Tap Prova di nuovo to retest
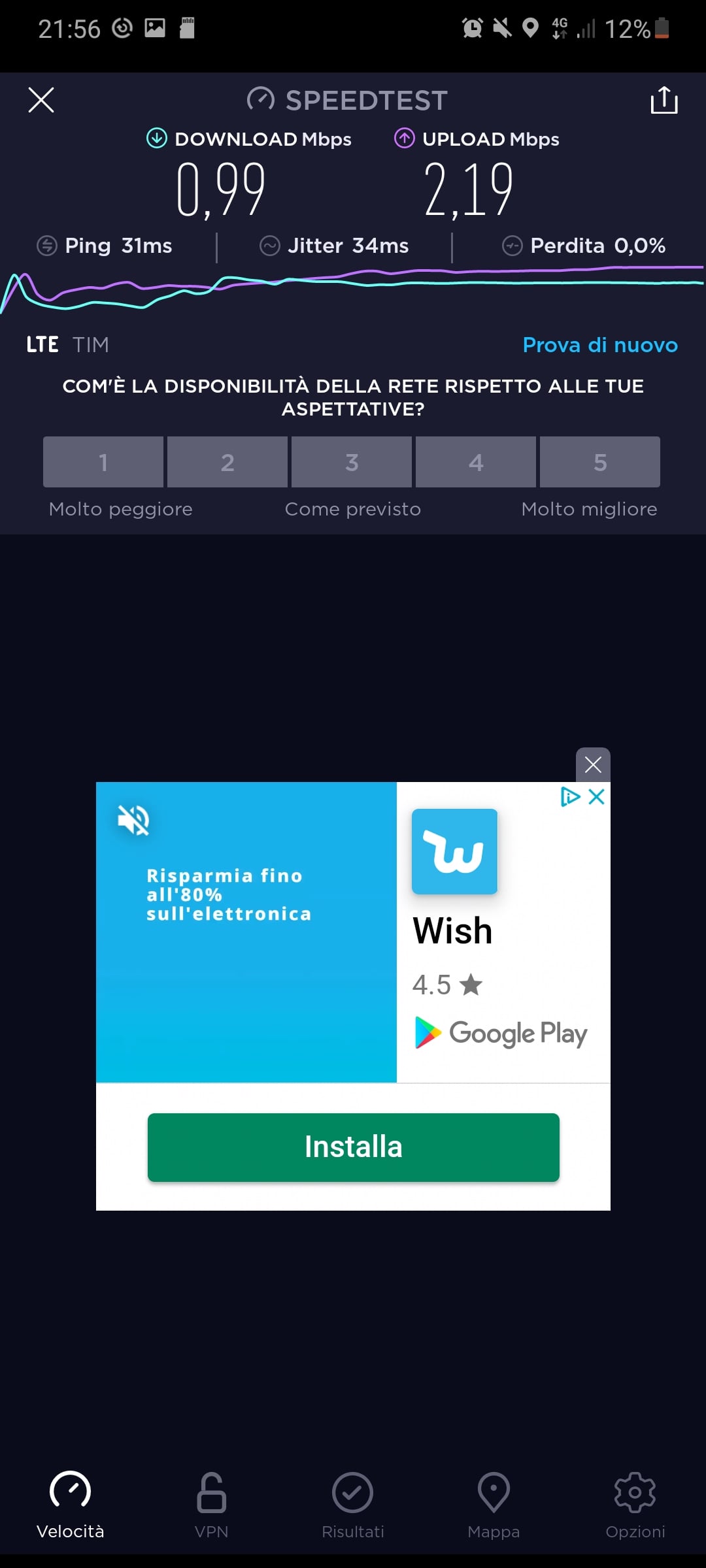Image resolution: width=706 pixels, height=1568 pixels. [600, 345]
